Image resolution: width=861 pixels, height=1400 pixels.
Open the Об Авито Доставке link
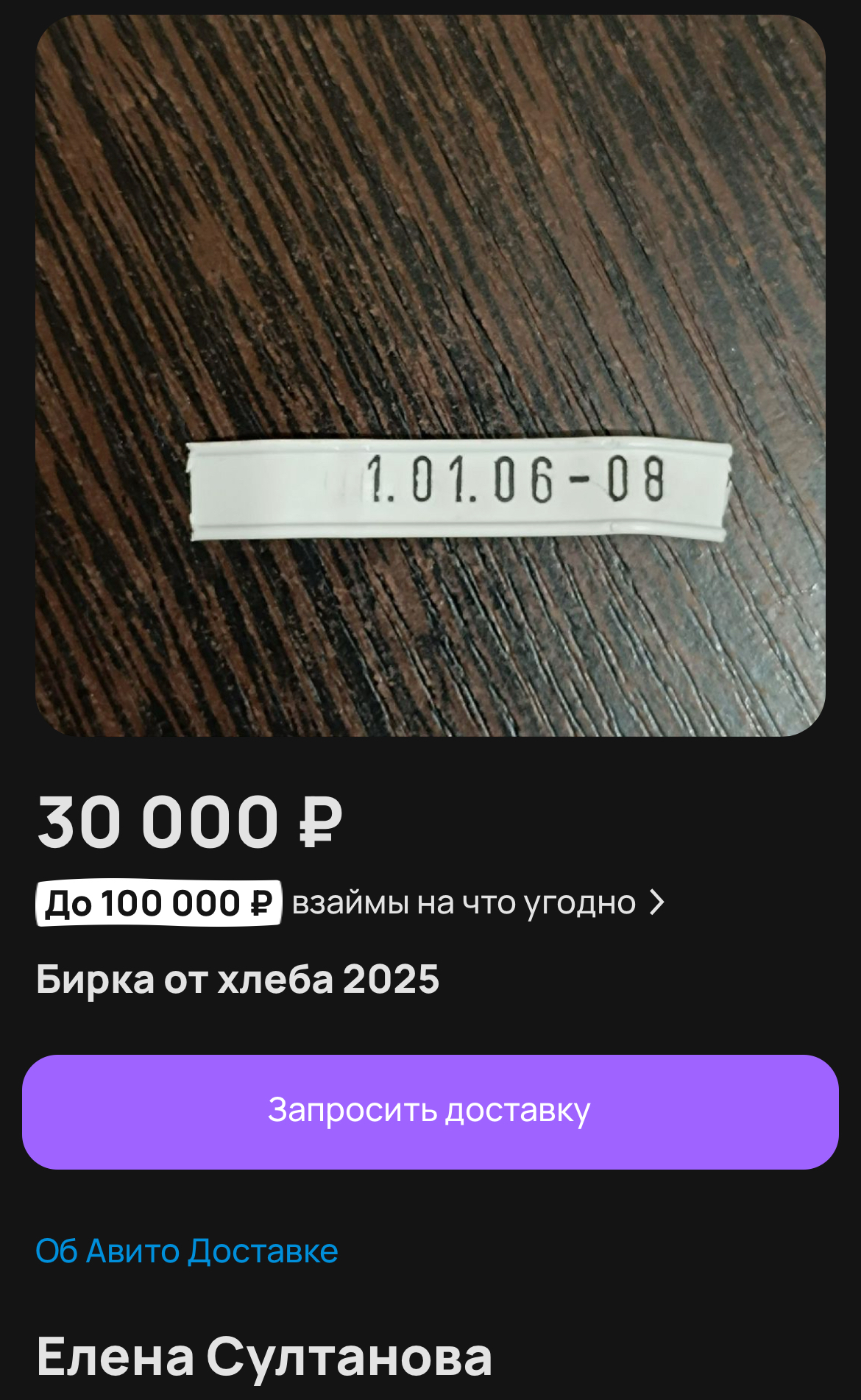click(x=187, y=1251)
